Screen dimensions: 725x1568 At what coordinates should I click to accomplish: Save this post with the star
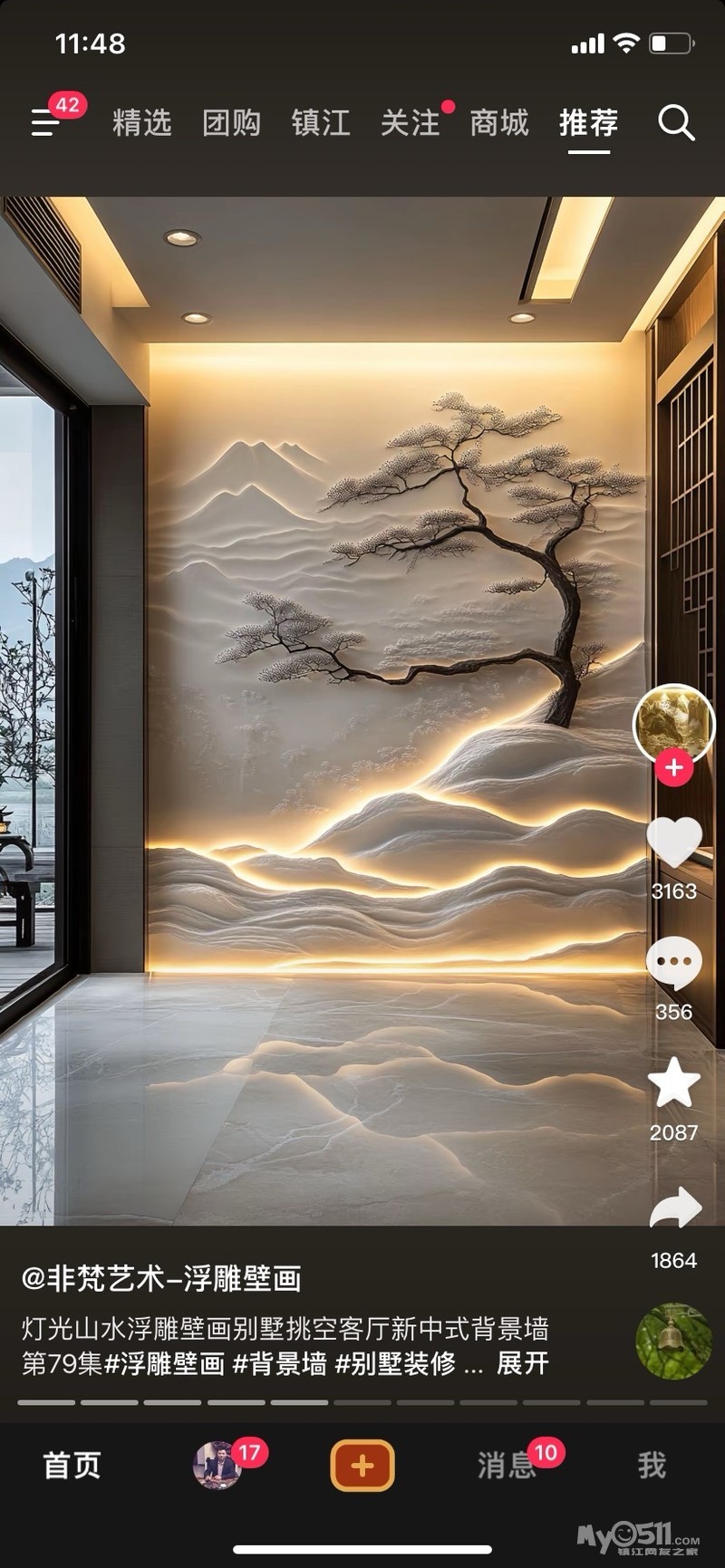(673, 1083)
